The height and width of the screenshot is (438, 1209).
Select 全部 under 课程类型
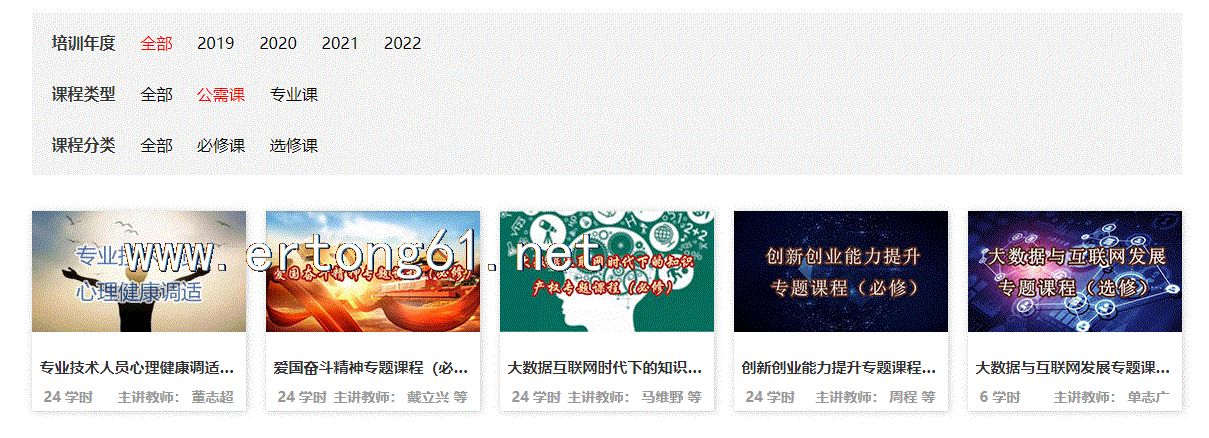pyautogui.click(x=156, y=94)
